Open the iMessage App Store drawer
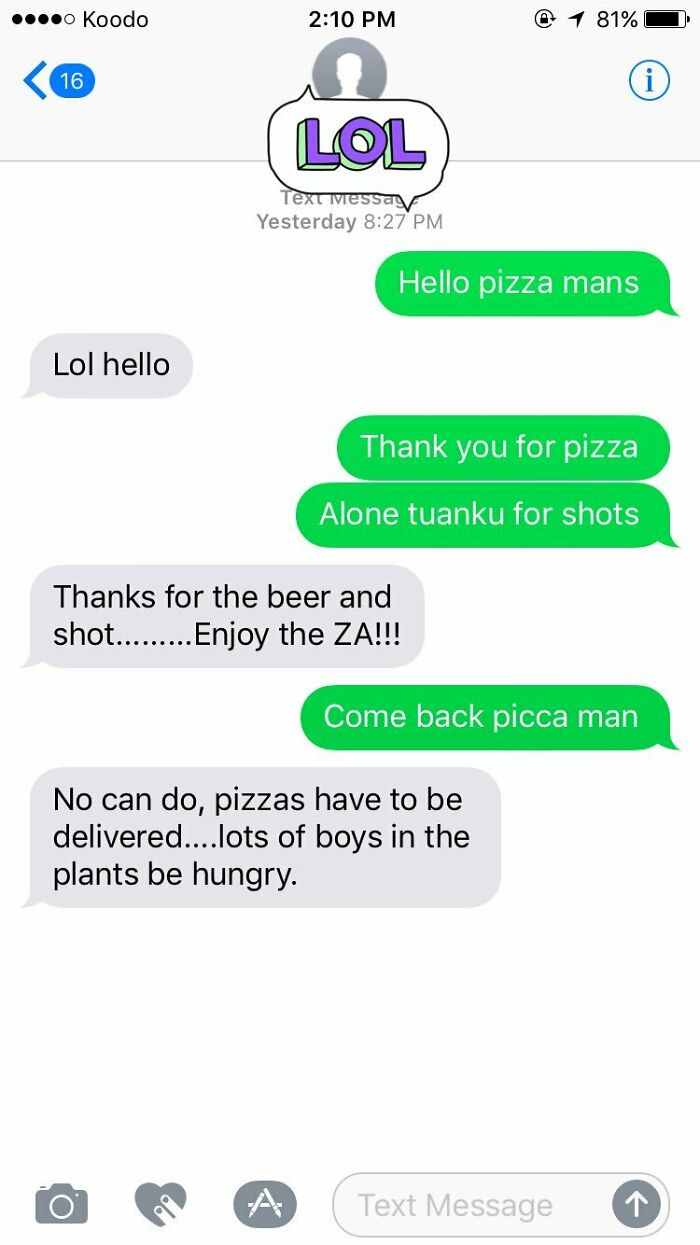This screenshot has width=700, height=1245. point(264,1204)
